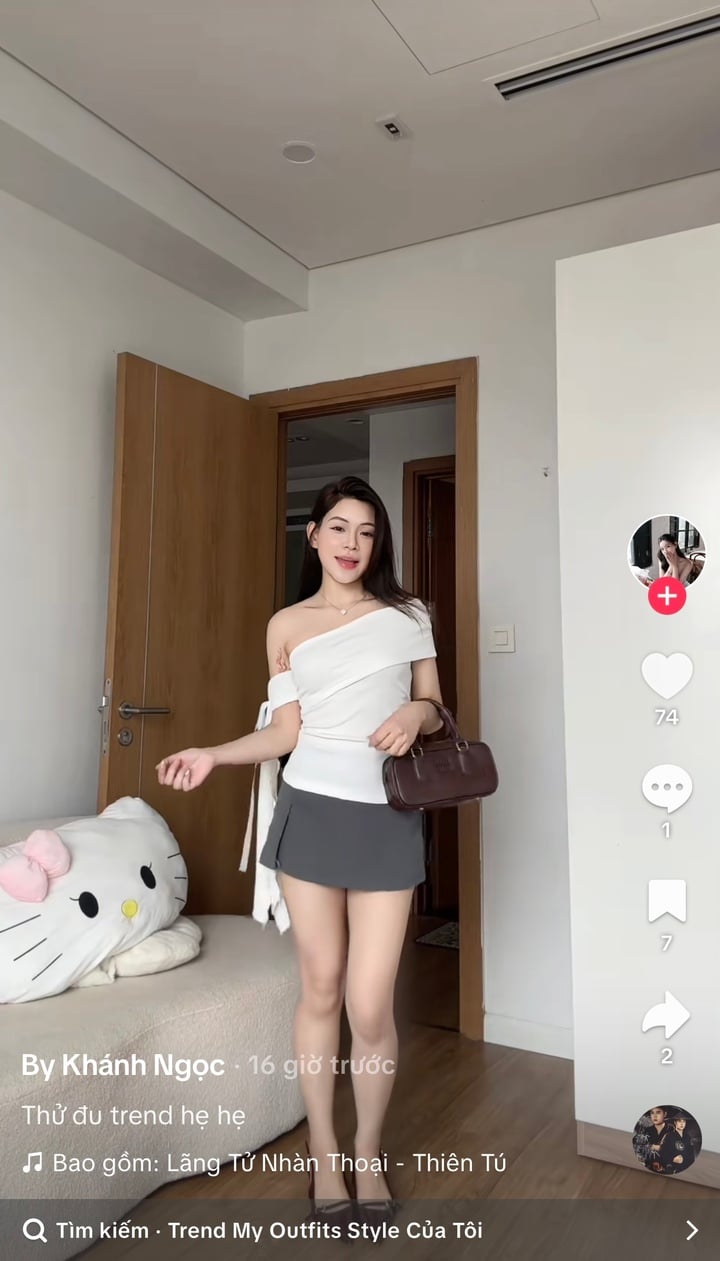Share this video via the arrow
The width and height of the screenshot is (720, 1261).
pos(666,1015)
